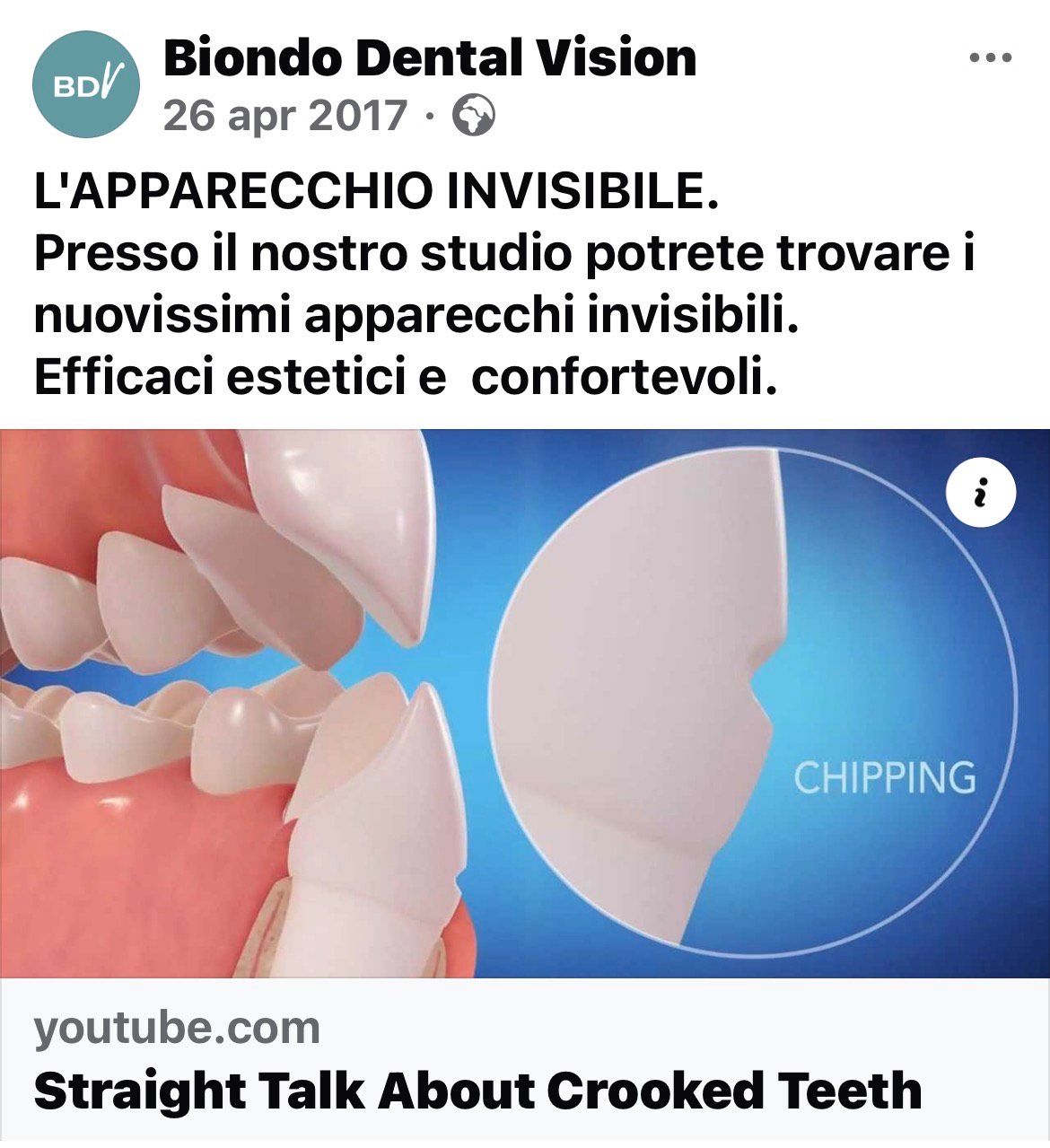Image resolution: width=1050 pixels, height=1148 pixels.
Task: Open Straight Talk About Crooked Teeth link
Action: tap(477, 1091)
